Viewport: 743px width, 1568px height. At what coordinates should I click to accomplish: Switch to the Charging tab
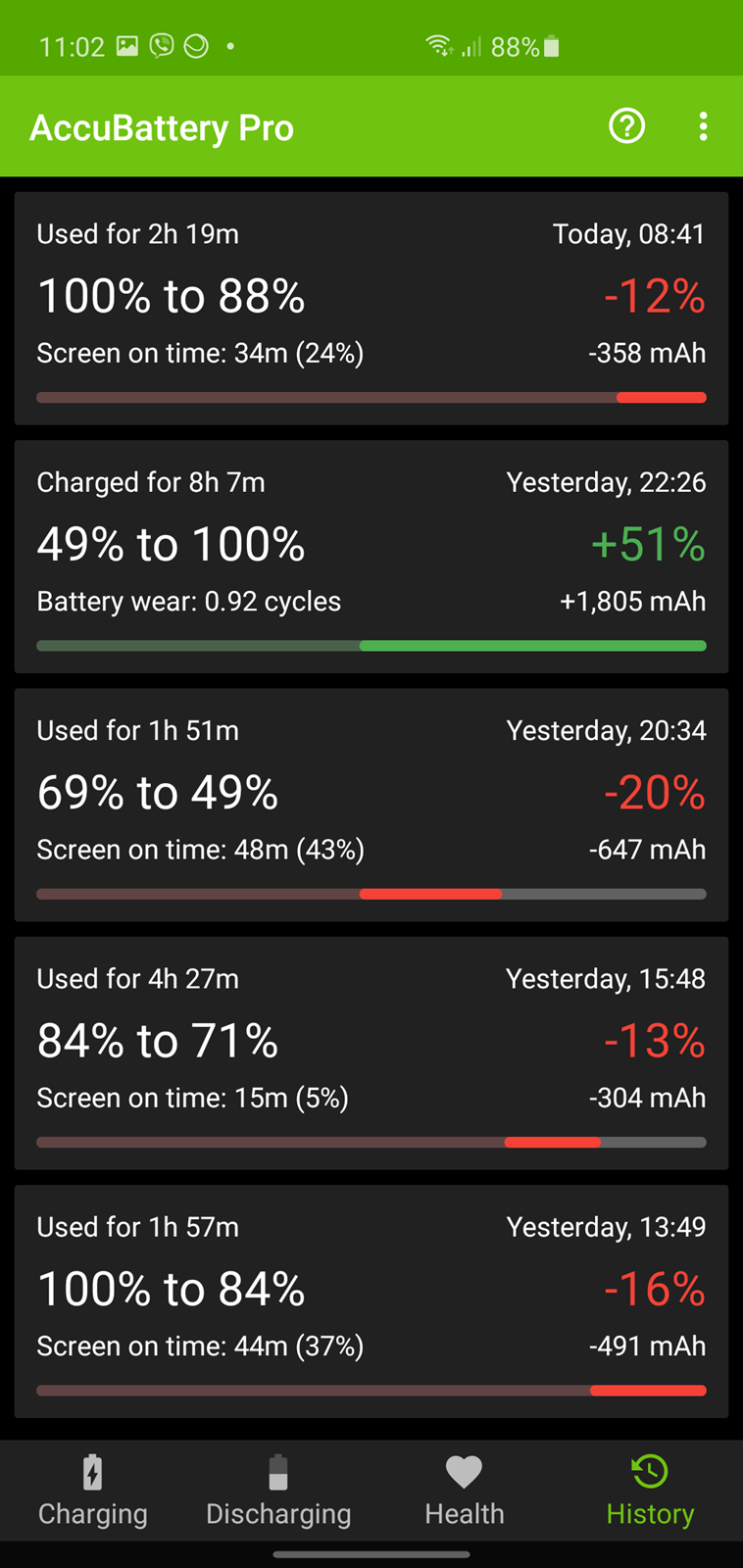[x=93, y=1491]
